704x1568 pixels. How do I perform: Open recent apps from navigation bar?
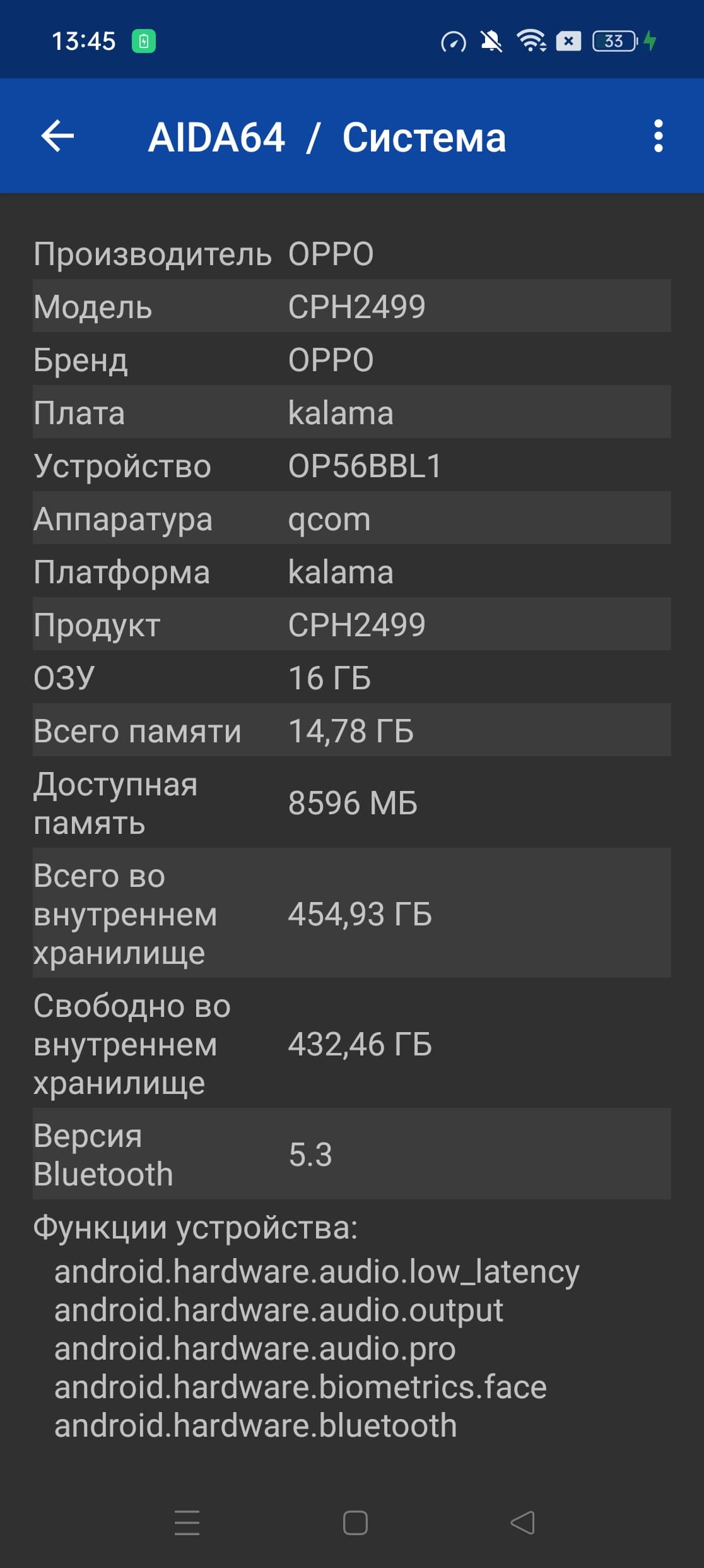pyautogui.click(x=187, y=1523)
